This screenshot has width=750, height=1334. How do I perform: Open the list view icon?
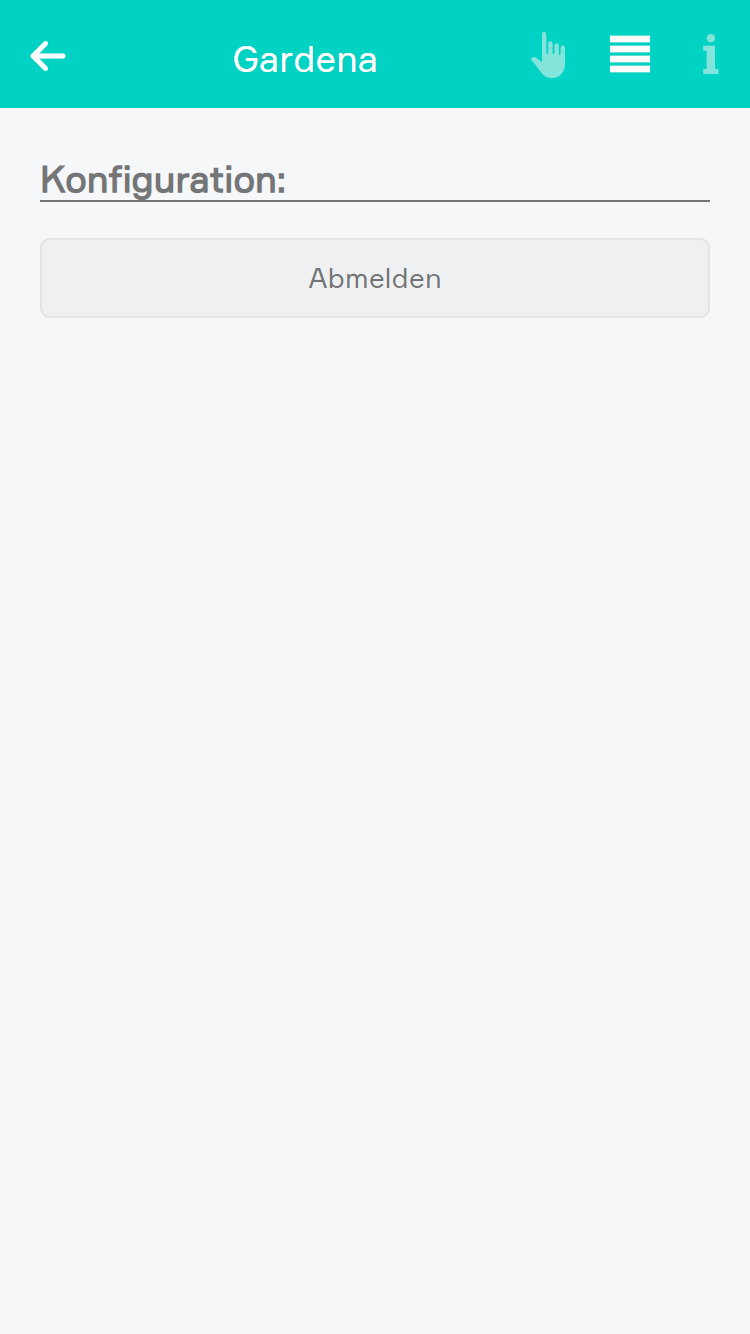[630, 55]
